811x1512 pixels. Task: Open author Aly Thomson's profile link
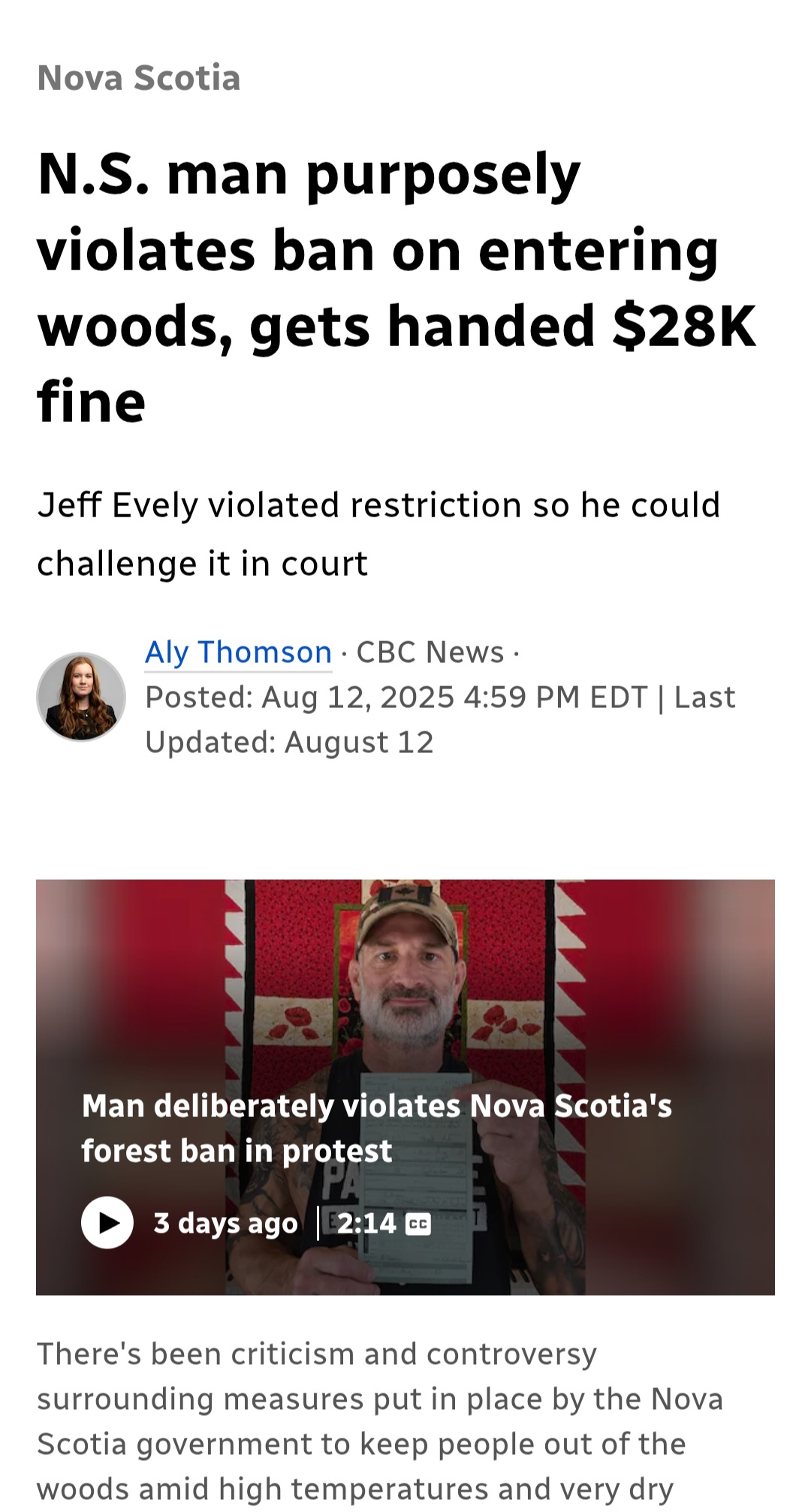tap(238, 652)
